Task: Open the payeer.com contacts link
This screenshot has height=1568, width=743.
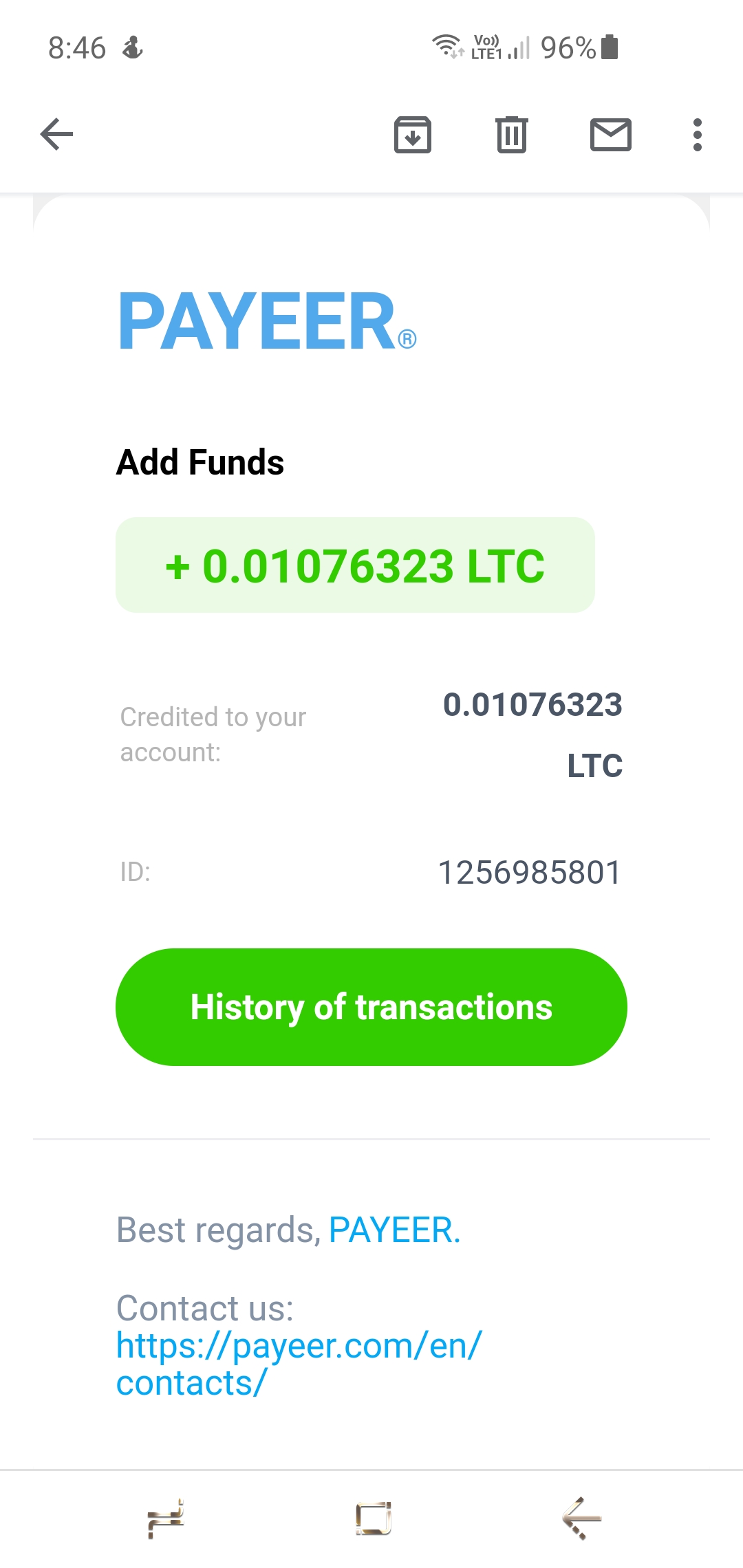Action: (x=299, y=1363)
